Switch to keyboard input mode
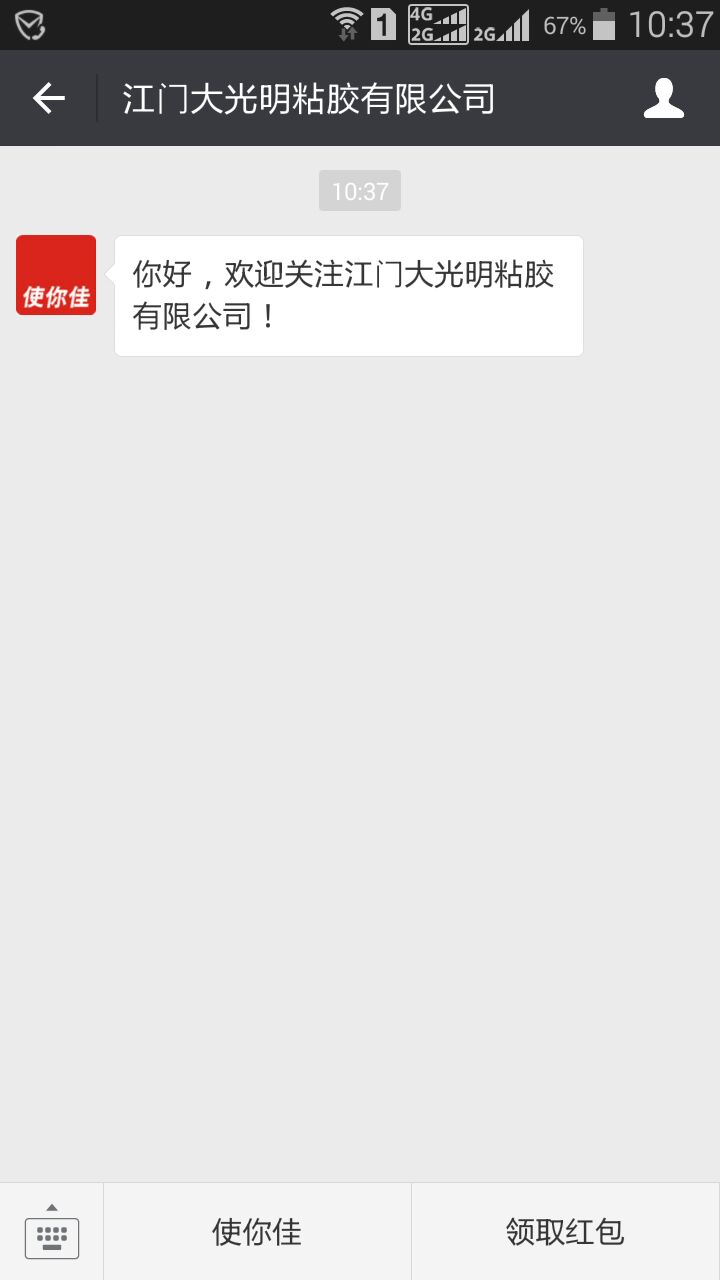Screen dimensions: 720x1280 point(52,1233)
